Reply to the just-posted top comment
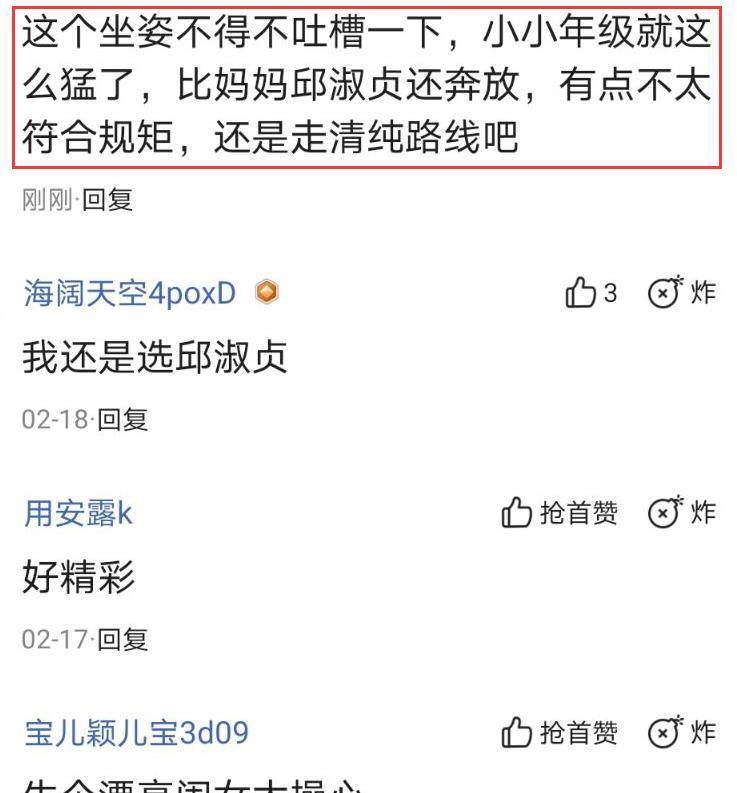737x793 pixels. tap(107, 200)
